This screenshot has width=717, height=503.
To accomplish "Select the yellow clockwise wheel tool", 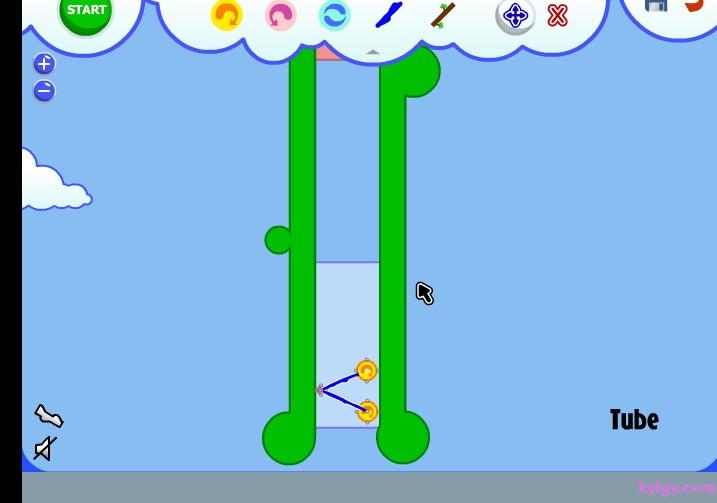I will (227, 15).
